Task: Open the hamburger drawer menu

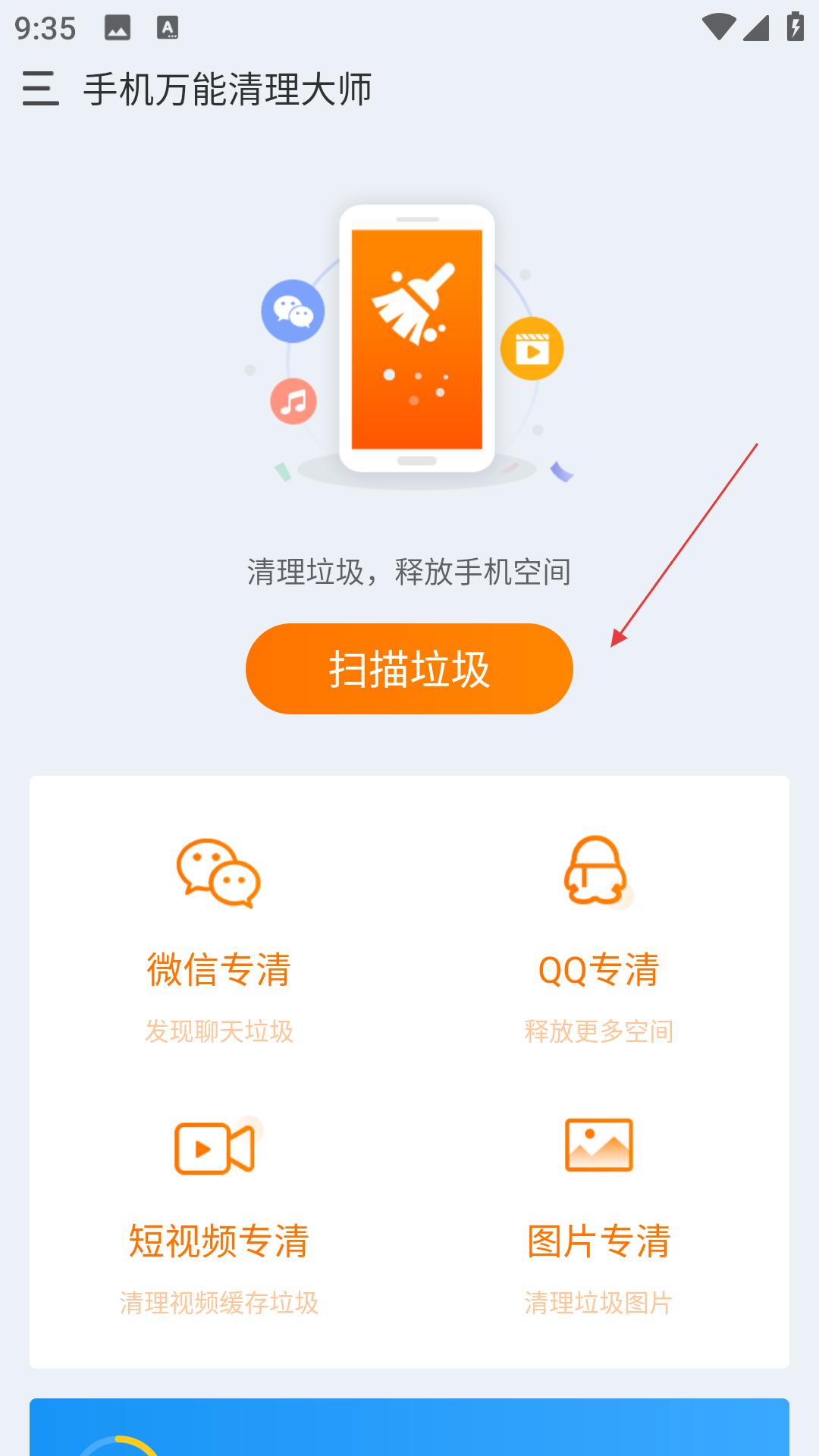Action: (x=41, y=89)
